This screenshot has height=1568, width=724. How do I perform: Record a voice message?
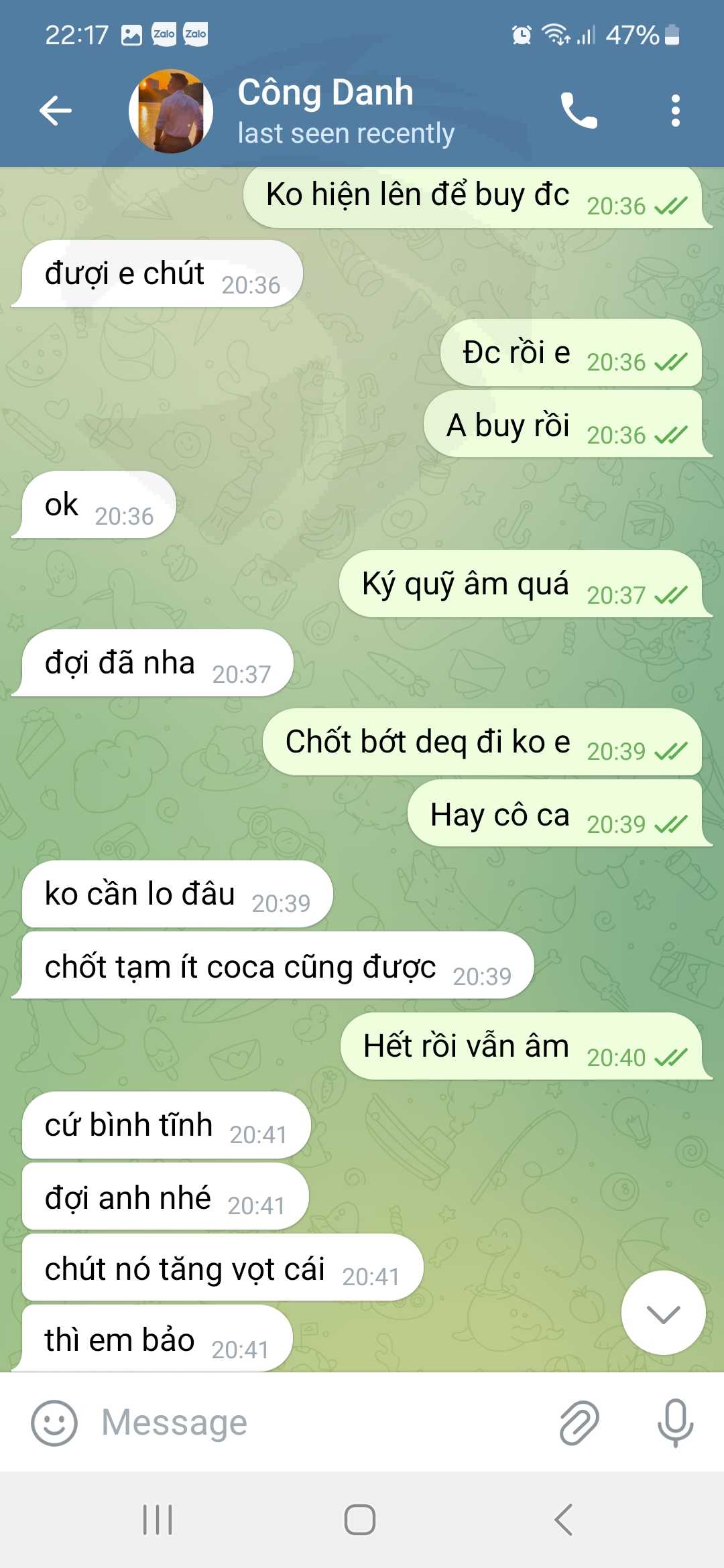click(675, 1423)
